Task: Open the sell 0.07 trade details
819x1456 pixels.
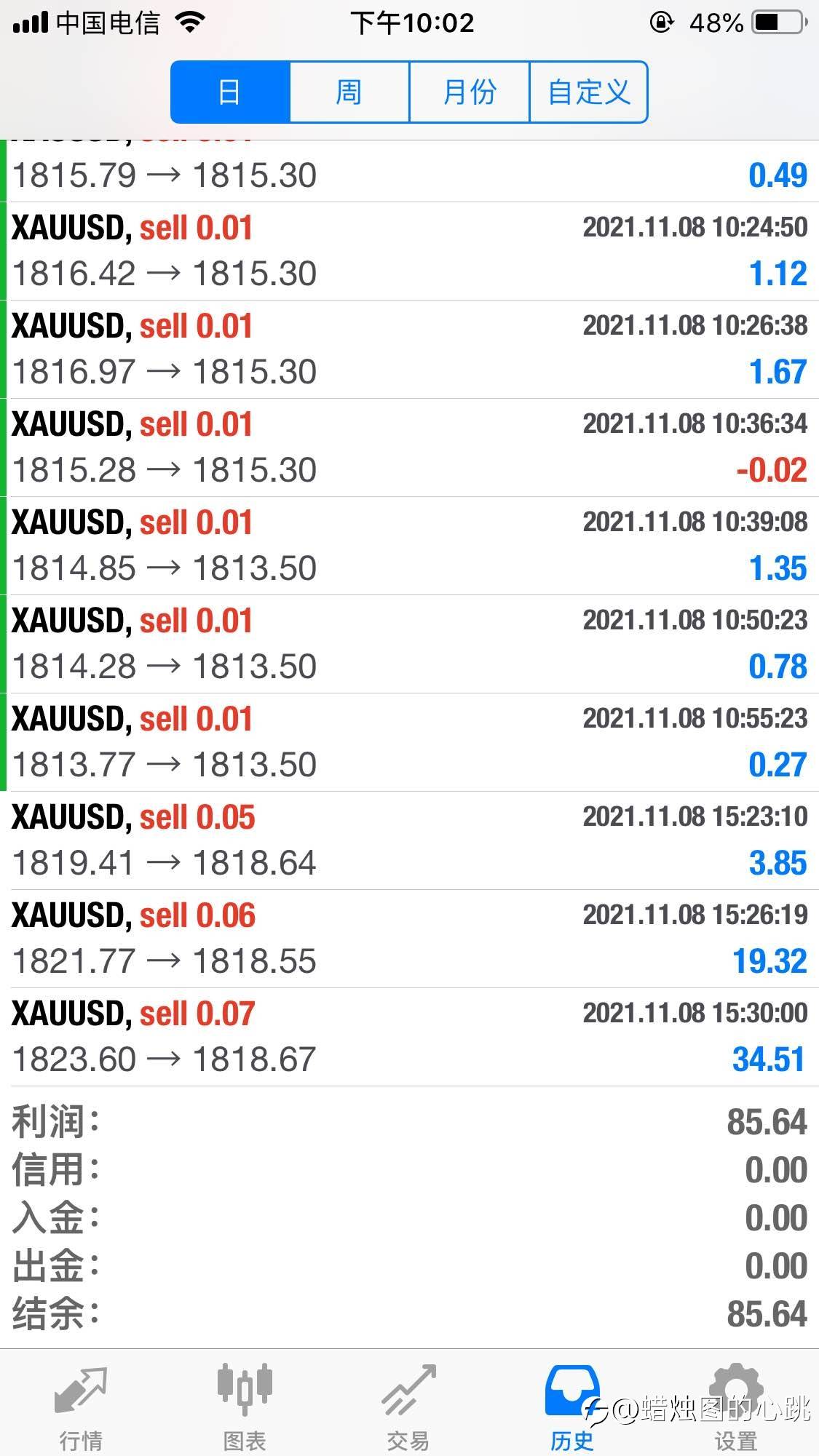Action: click(409, 1037)
